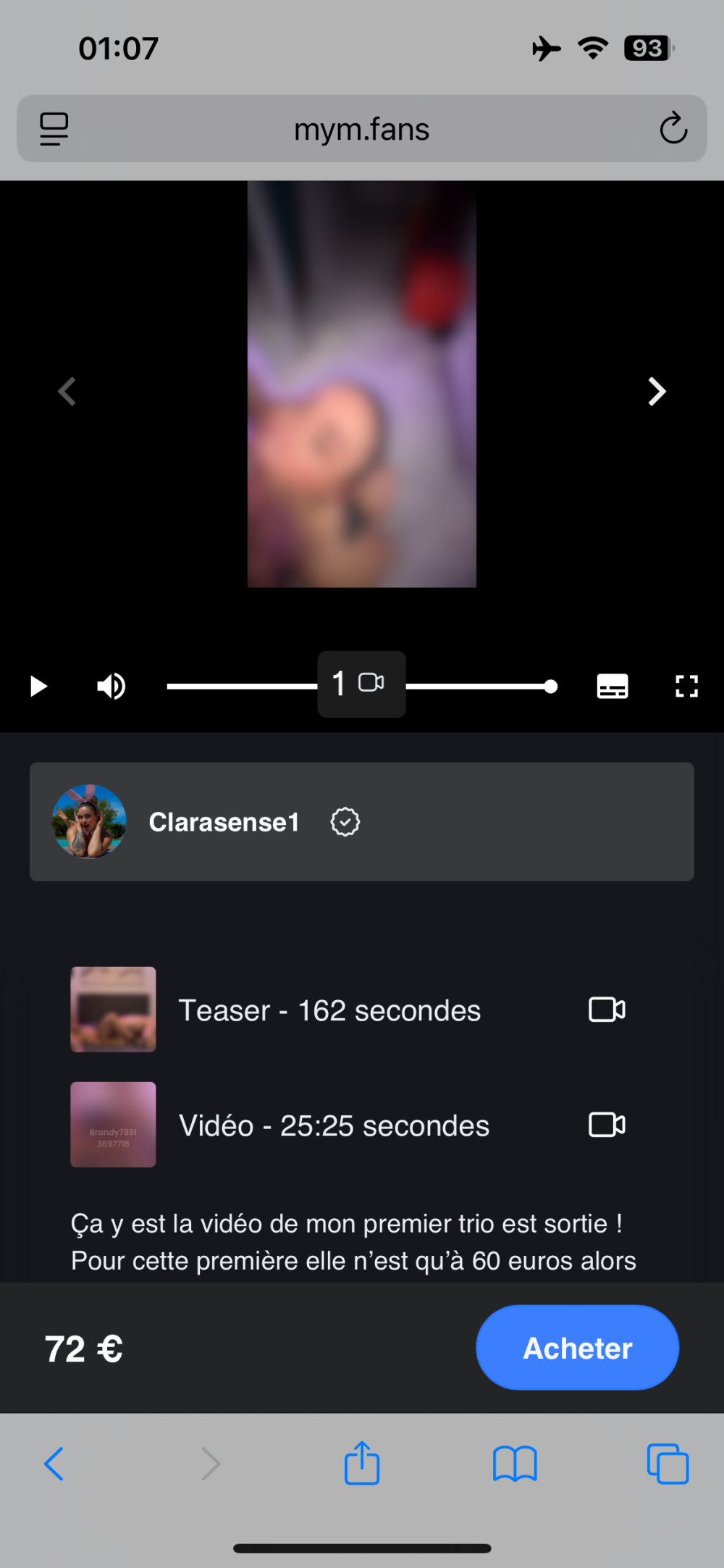The image size is (724, 1568).
Task: Play the video
Action: 38,686
